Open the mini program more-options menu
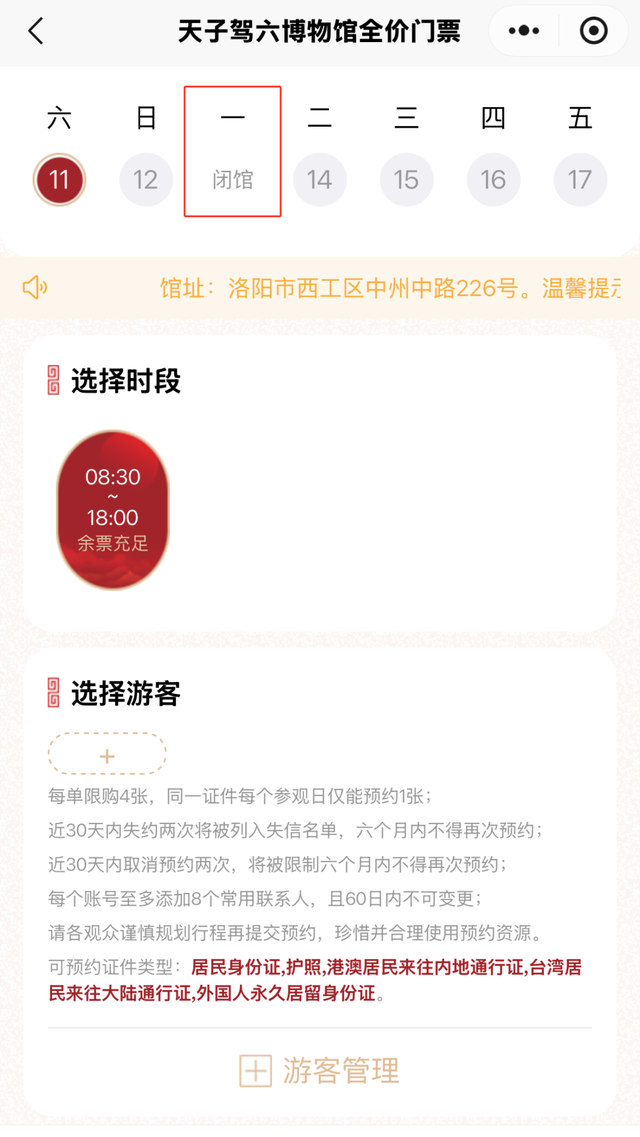 524,31
